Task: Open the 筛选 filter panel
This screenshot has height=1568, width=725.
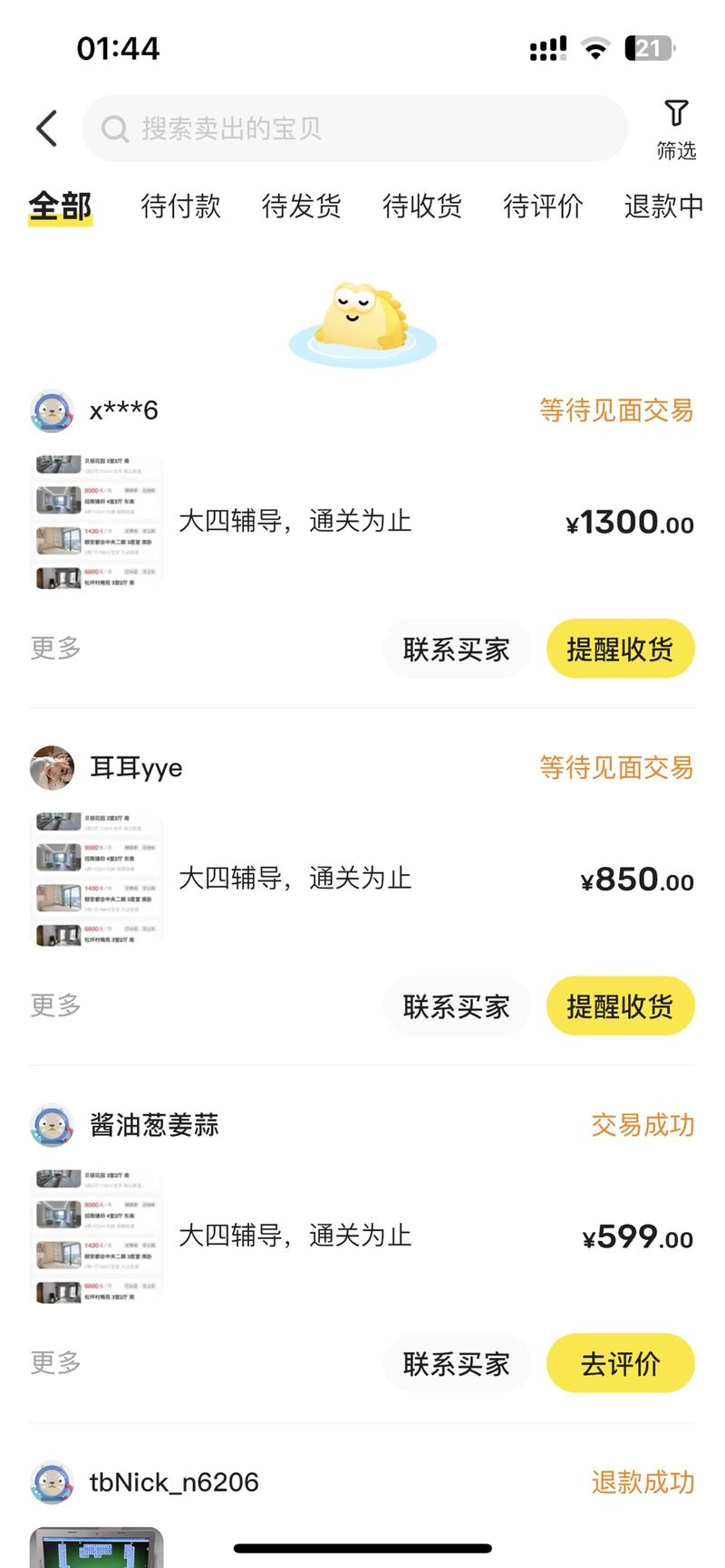Action: (x=677, y=127)
